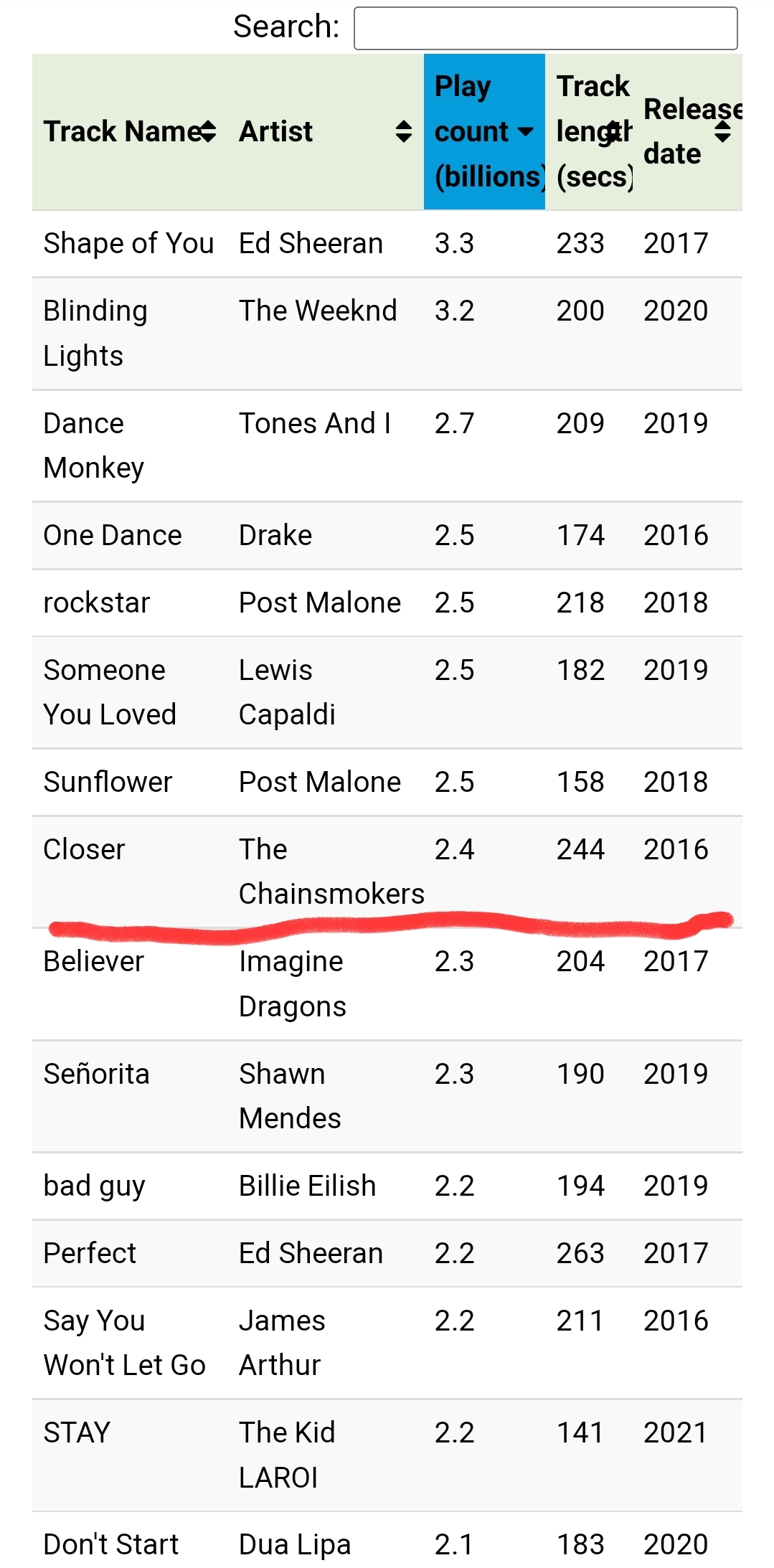
Task: Sort table by Artist column
Action: point(326,132)
